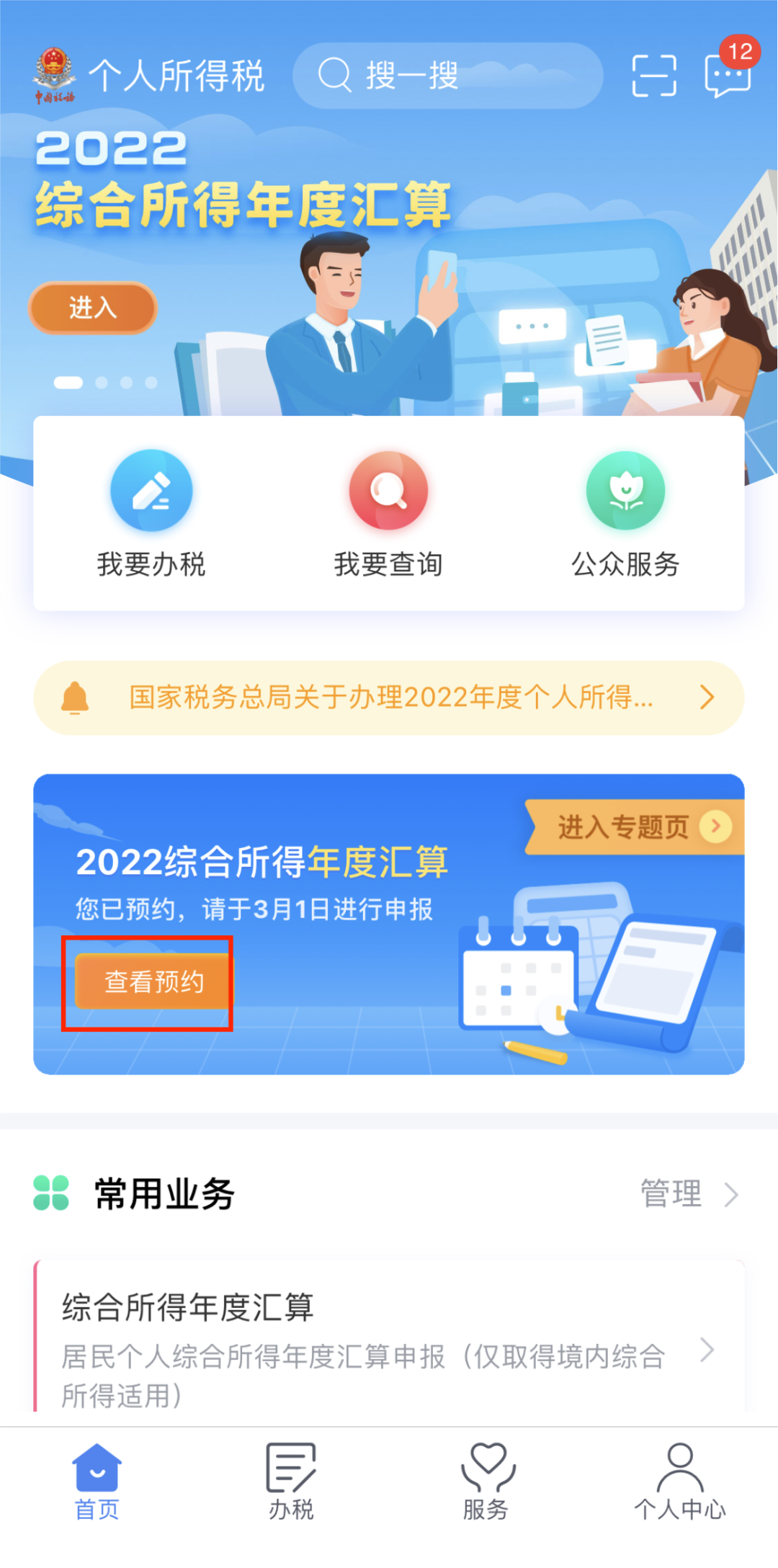This screenshot has height=1568, width=778.
Task: Open the 国家税务总局 notice banner
Action: 389,698
